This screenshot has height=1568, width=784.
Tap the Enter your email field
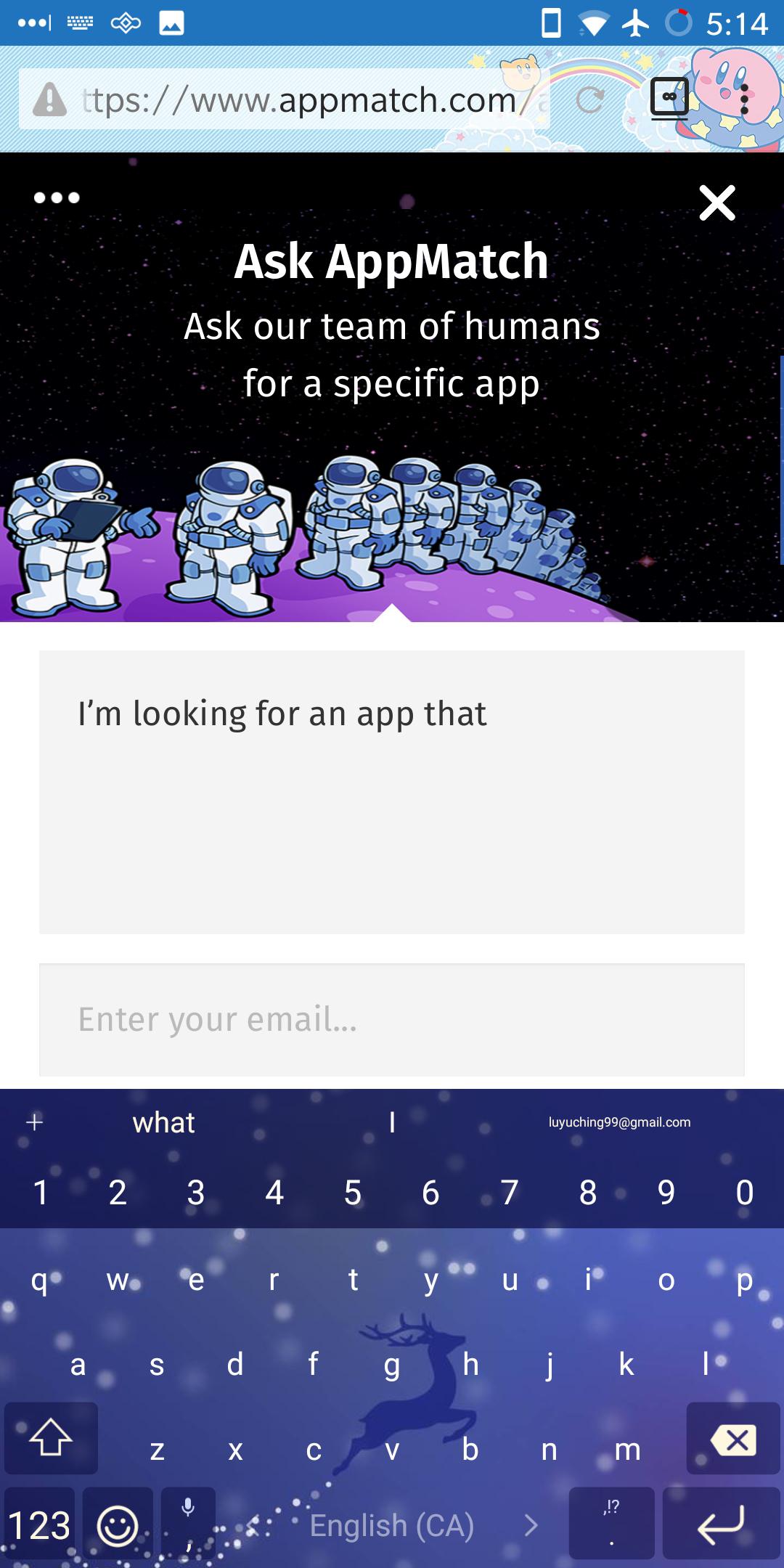point(392,1019)
